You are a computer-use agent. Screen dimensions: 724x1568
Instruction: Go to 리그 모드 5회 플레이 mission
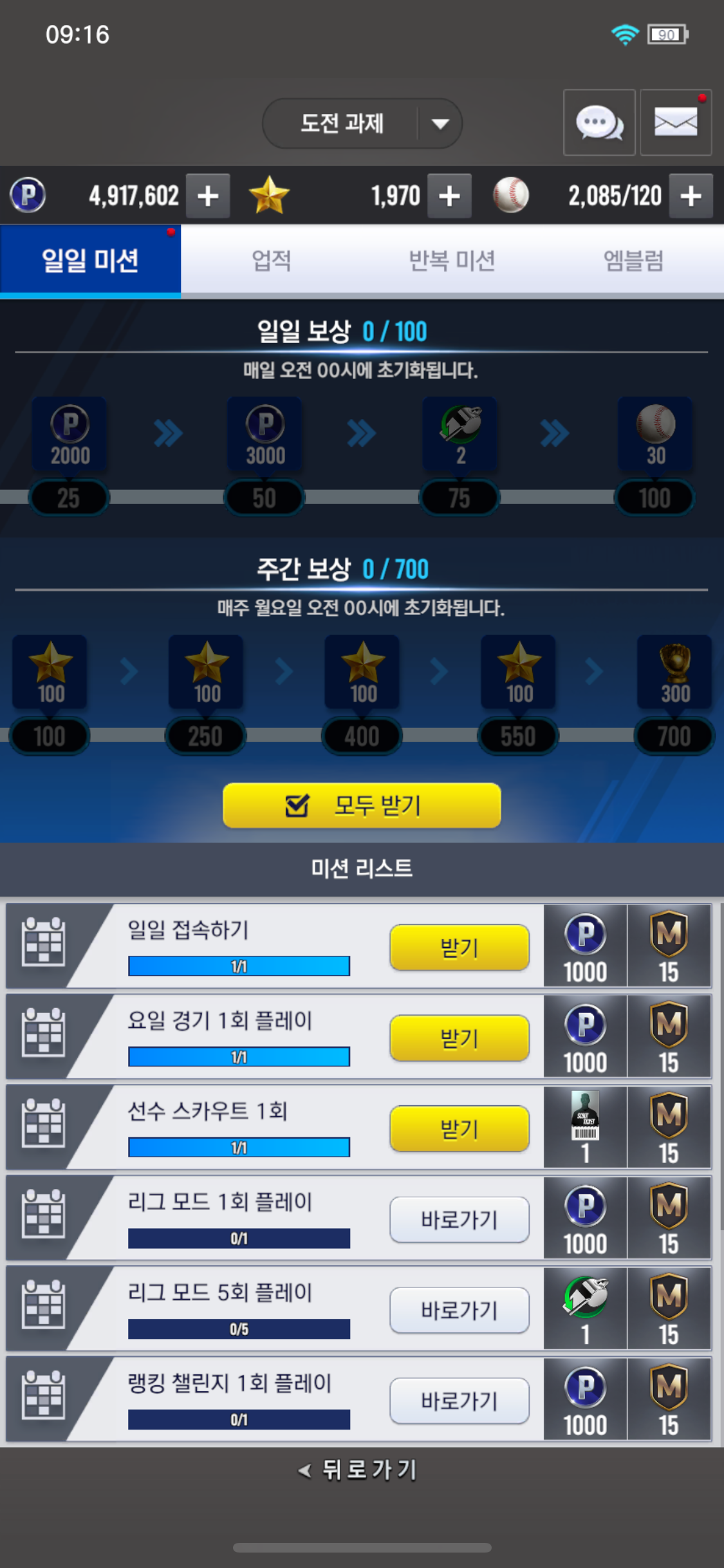click(x=459, y=1311)
